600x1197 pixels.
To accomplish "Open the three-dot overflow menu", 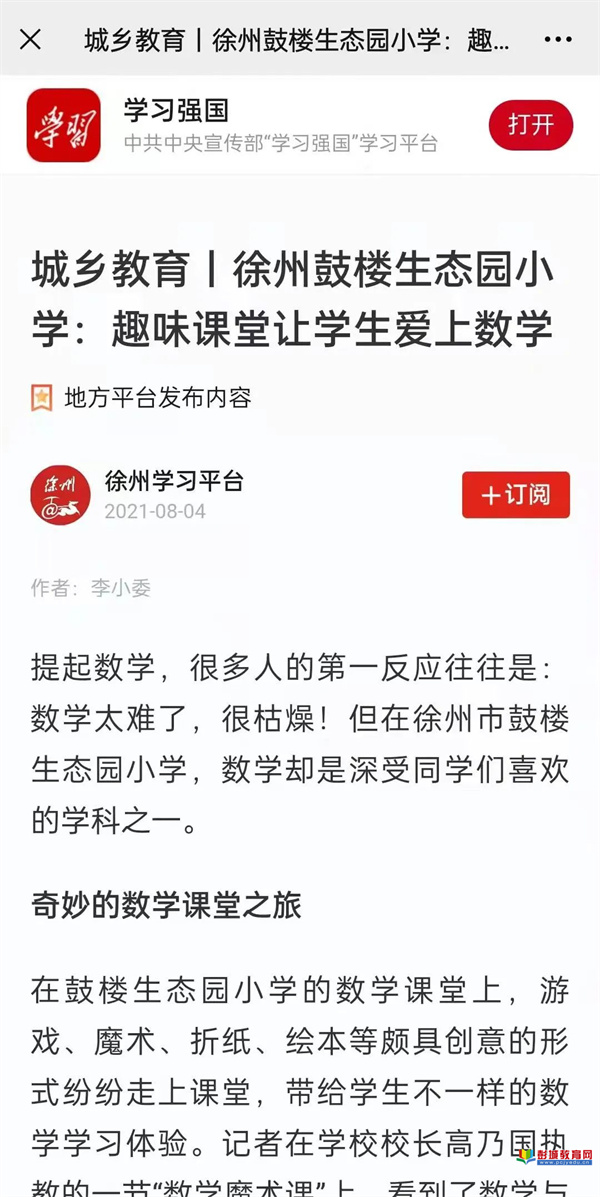I will coord(557,40).
